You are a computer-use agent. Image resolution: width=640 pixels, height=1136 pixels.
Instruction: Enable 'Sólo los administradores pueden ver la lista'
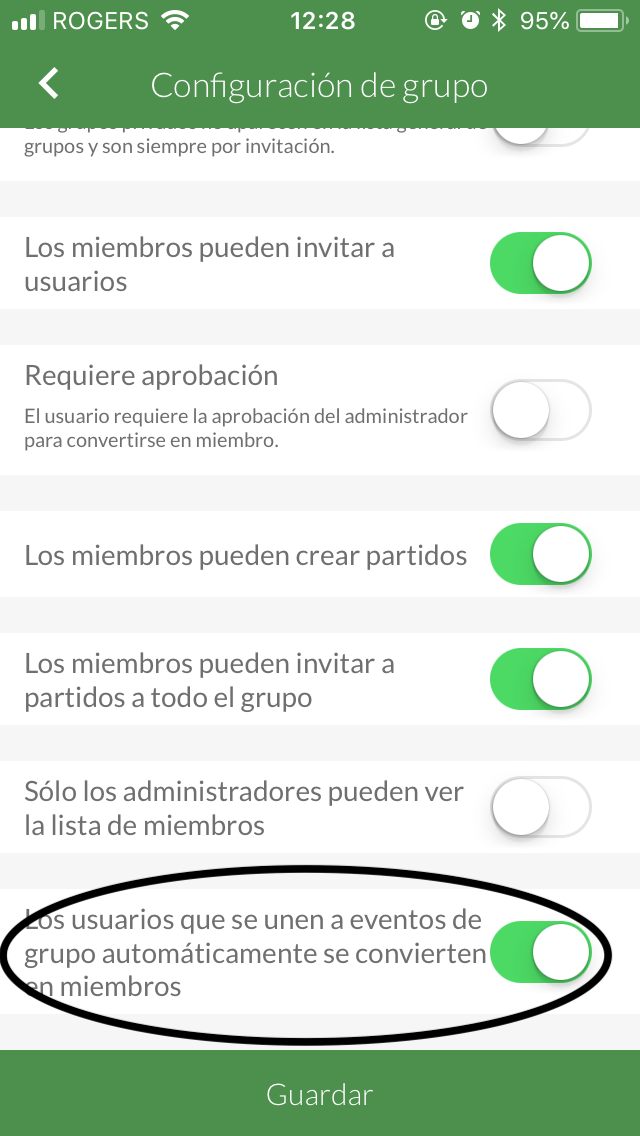tap(540, 808)
